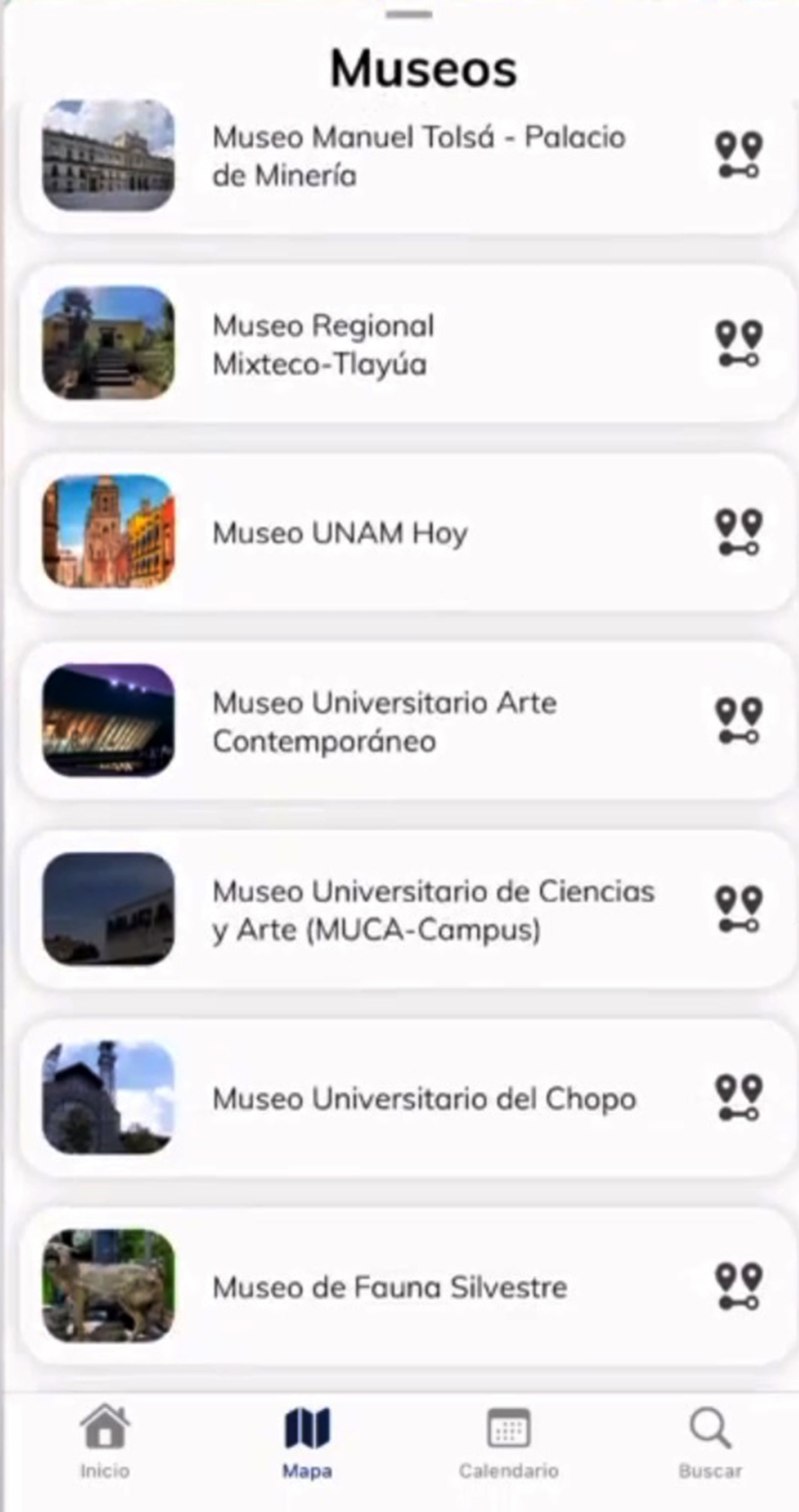Go to the Inicio tab
Image resolution: width=799 pixels, height=1512 pixels.
pos(105,1442)
